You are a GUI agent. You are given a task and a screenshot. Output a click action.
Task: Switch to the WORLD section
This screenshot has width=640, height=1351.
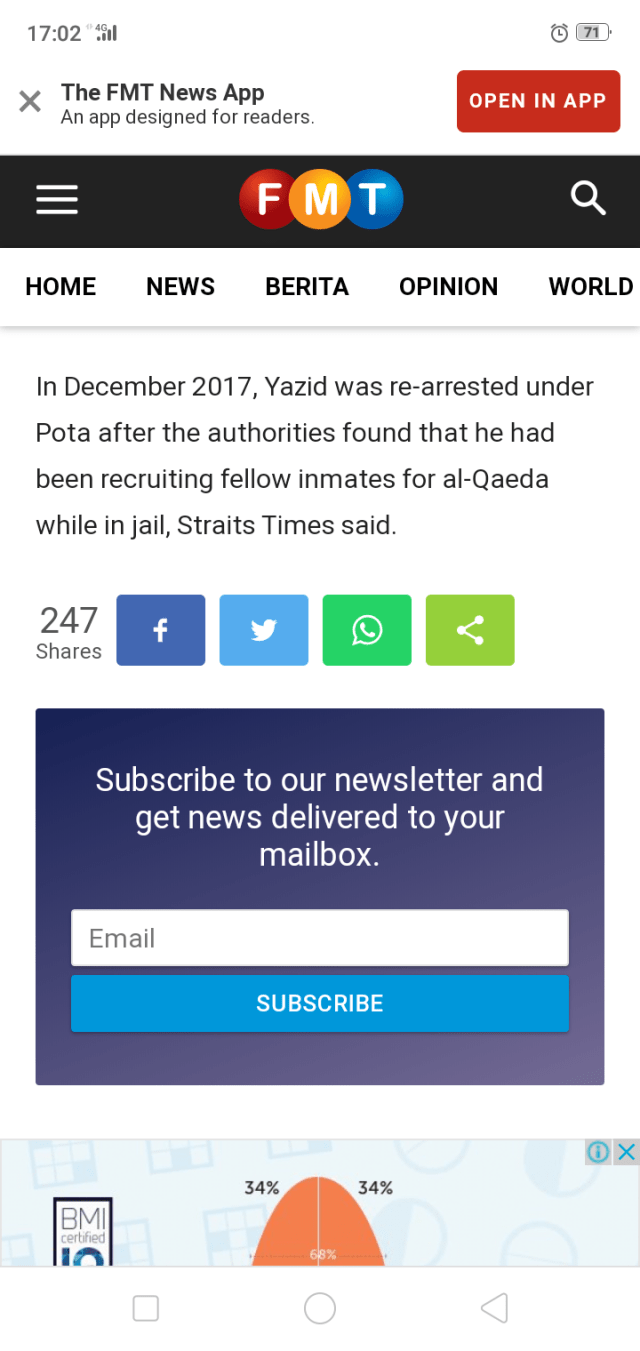(x=590, y=287)
